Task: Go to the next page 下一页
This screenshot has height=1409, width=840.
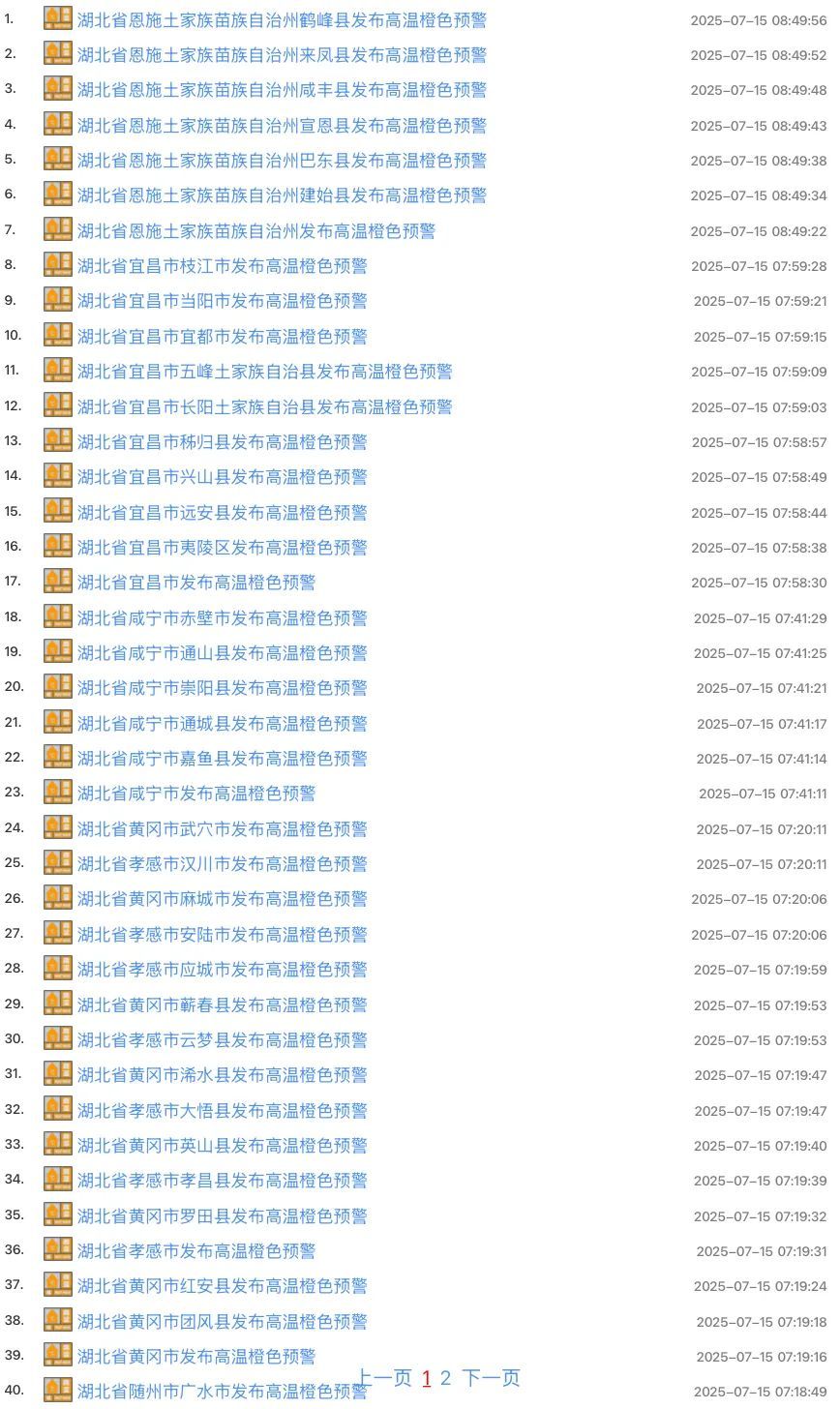Action: coord(491,1377)
